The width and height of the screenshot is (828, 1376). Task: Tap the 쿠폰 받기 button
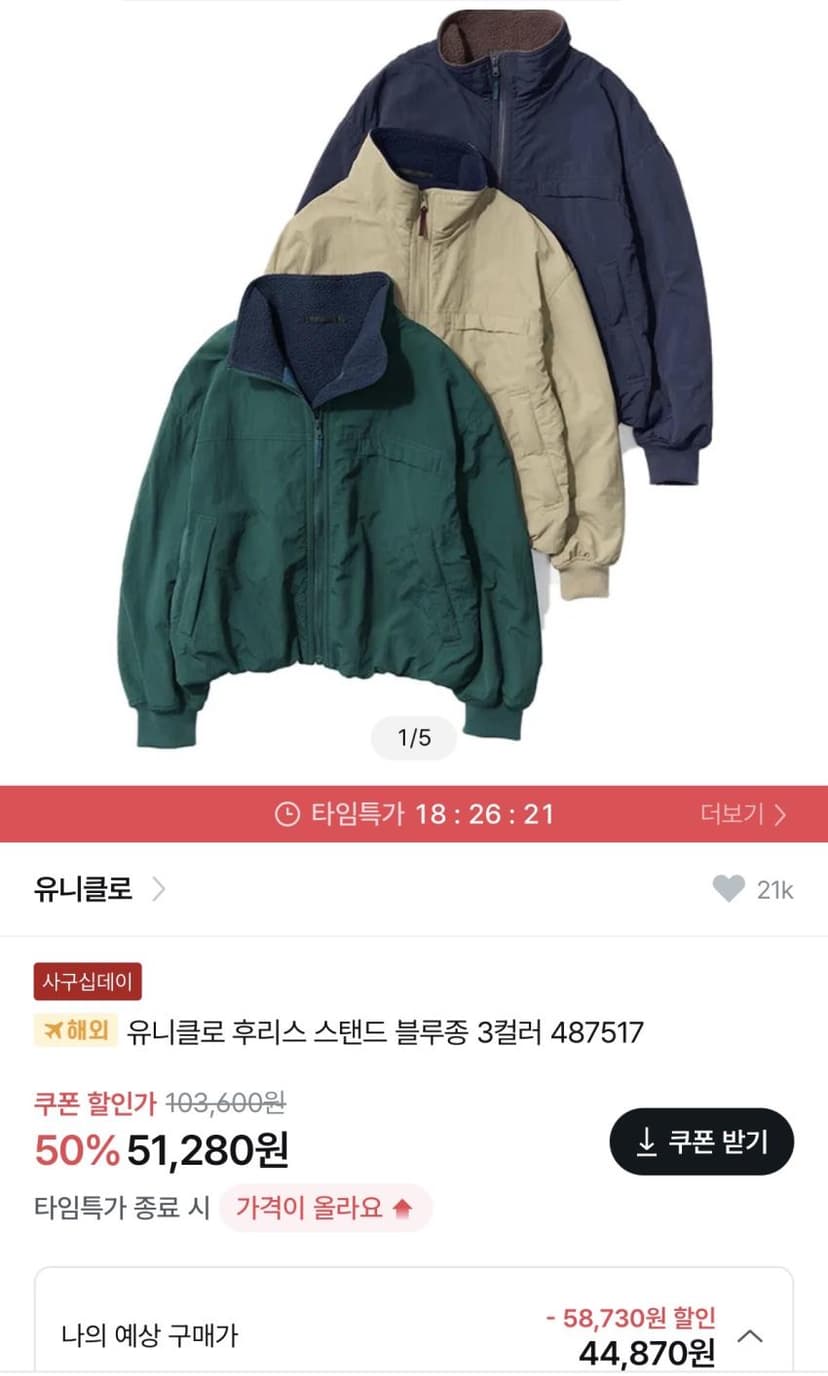pyautogui.click(x=702, y=1141)
